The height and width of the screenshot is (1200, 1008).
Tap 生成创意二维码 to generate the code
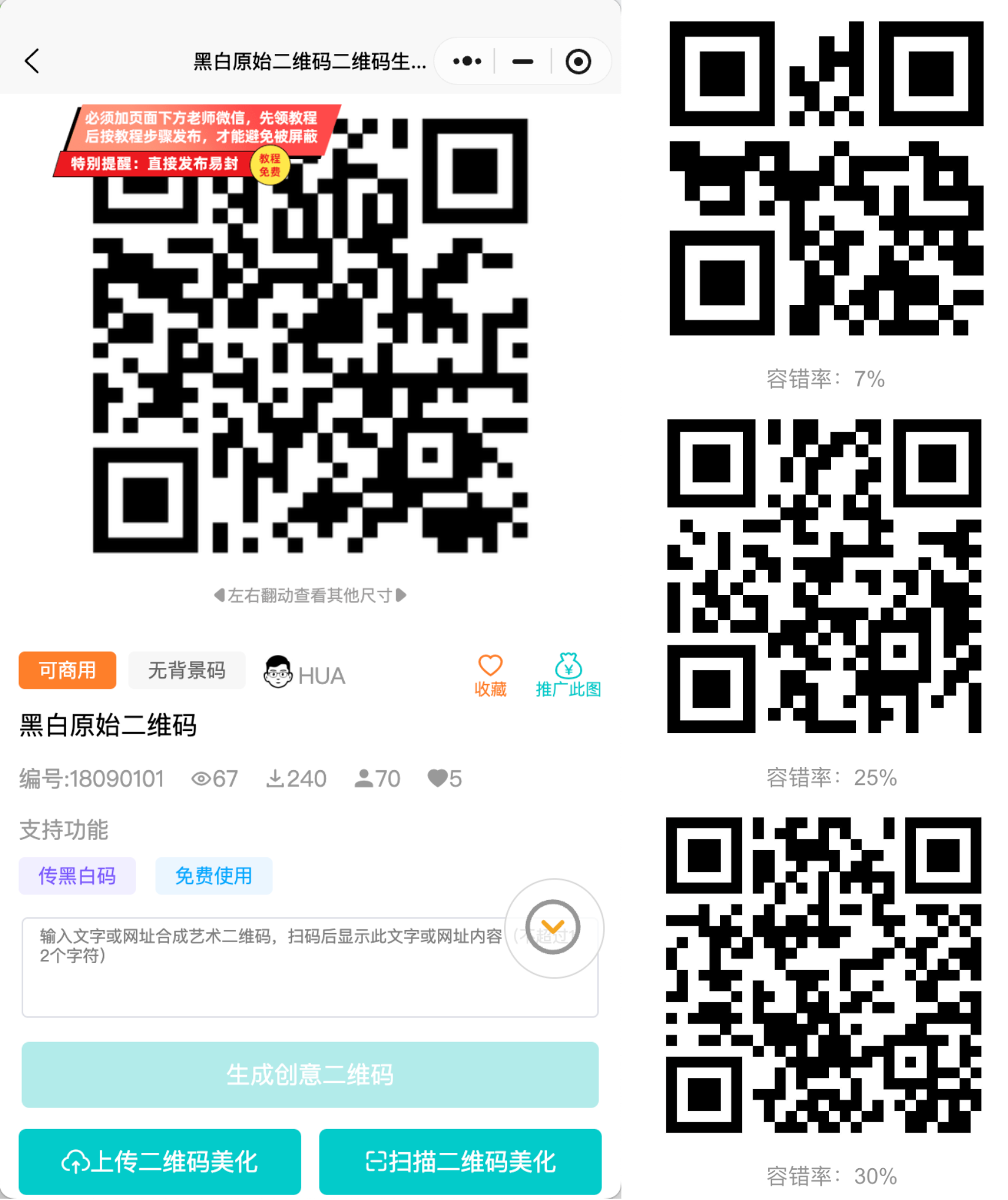pos(310,1074)
